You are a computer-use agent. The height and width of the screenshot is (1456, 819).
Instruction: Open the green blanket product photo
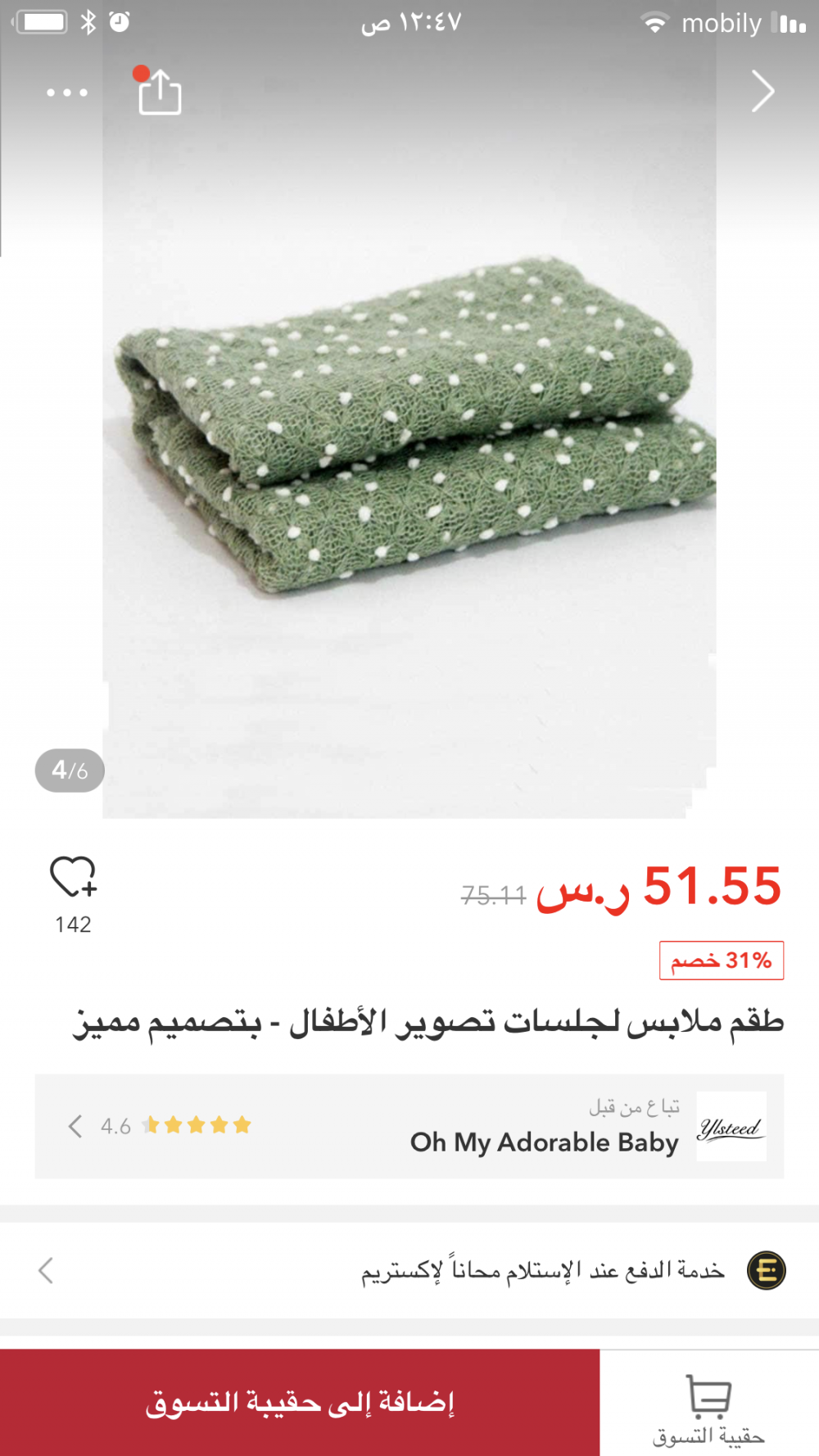click(409, 426)
